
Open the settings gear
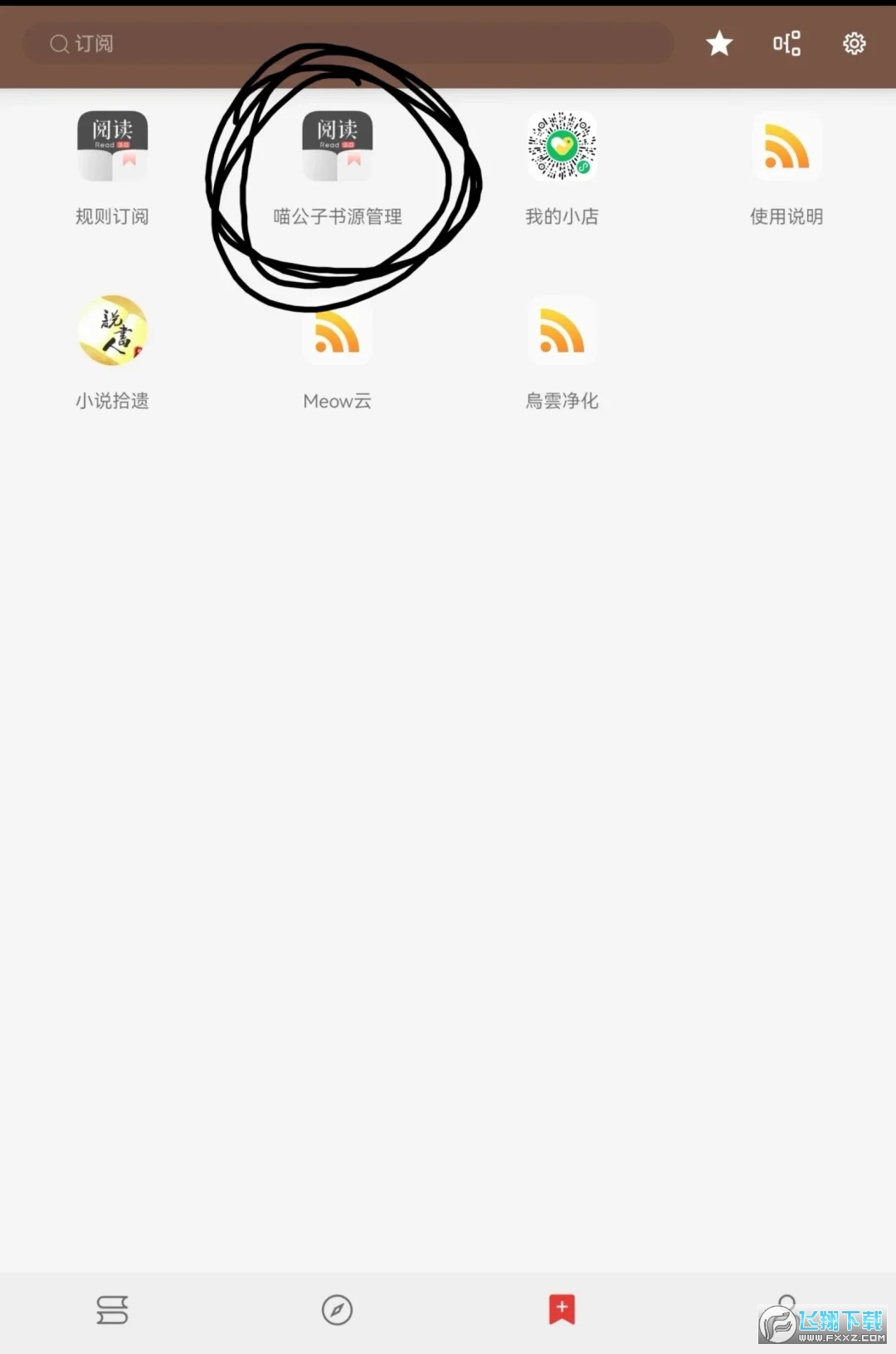pos(854,43)
